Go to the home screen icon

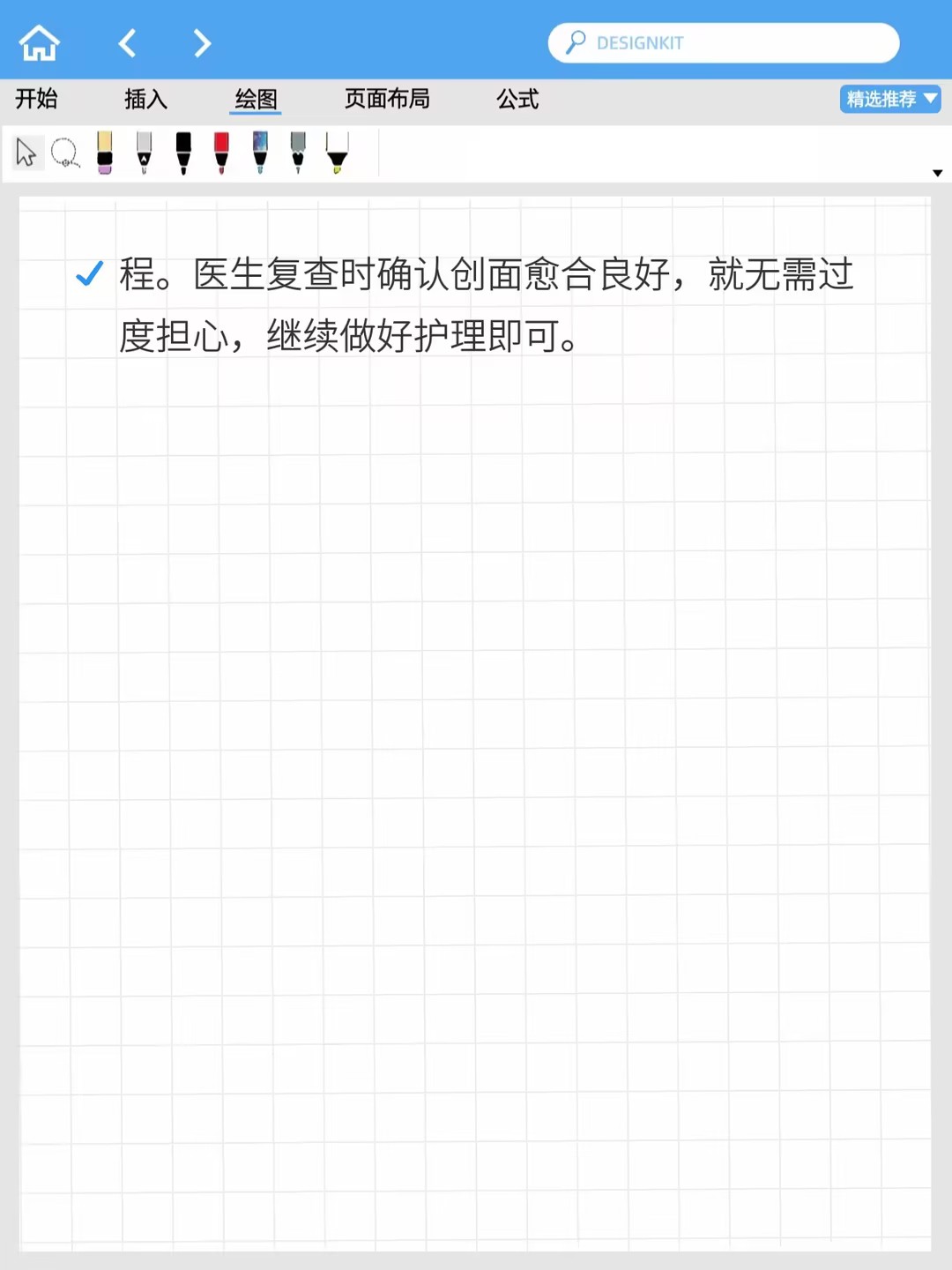pyautogui.click(x=40, y=42)
